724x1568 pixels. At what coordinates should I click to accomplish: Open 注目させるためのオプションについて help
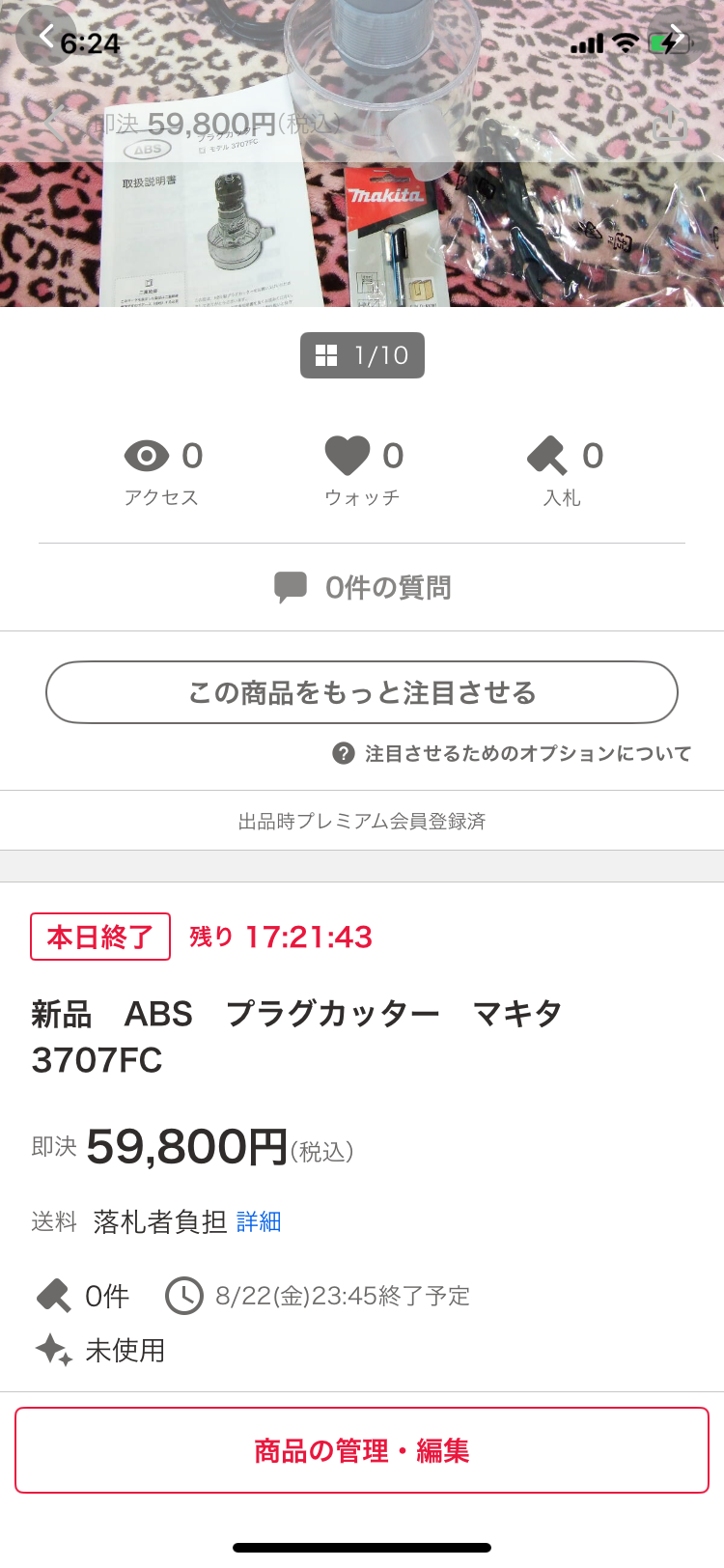point(513,753)
